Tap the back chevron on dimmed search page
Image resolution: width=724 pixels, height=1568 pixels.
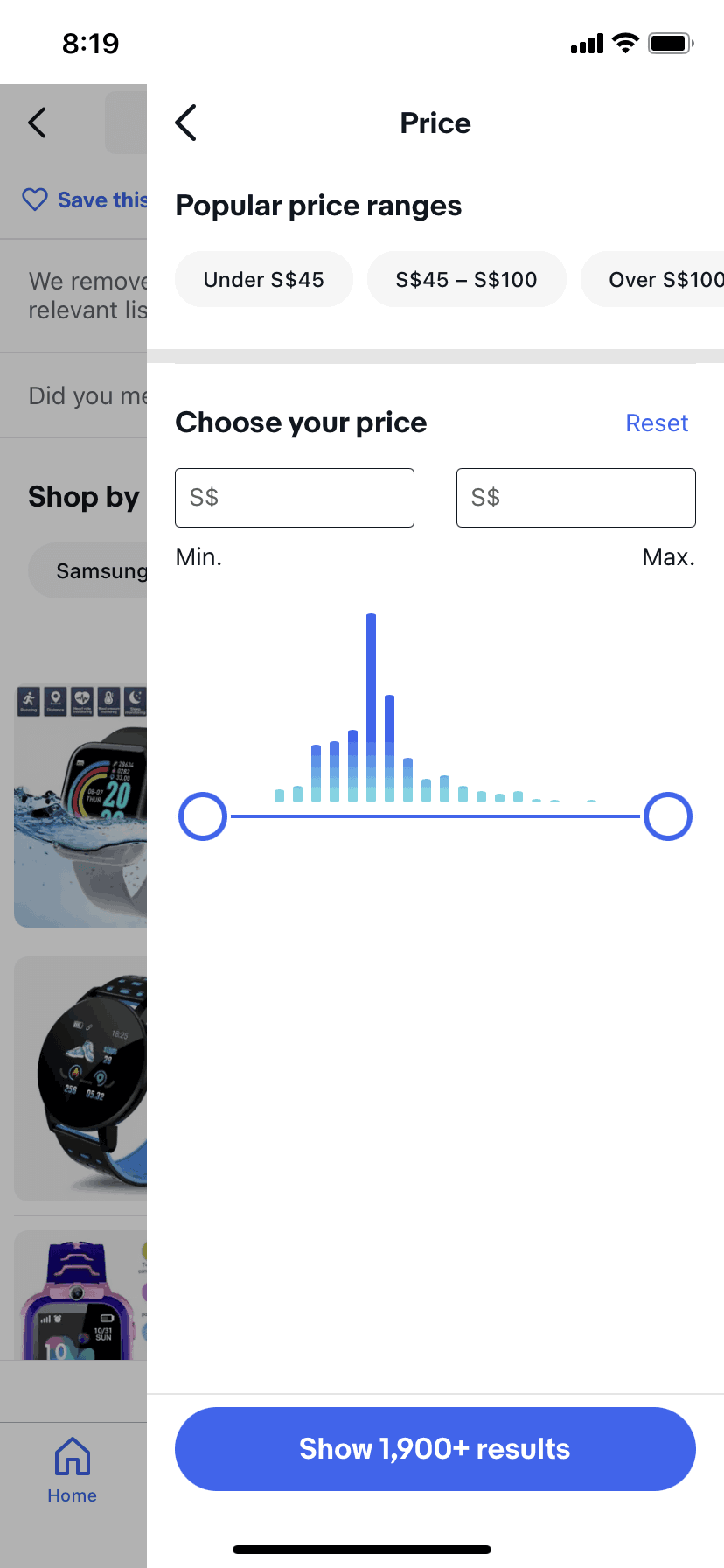click(36, 122)
